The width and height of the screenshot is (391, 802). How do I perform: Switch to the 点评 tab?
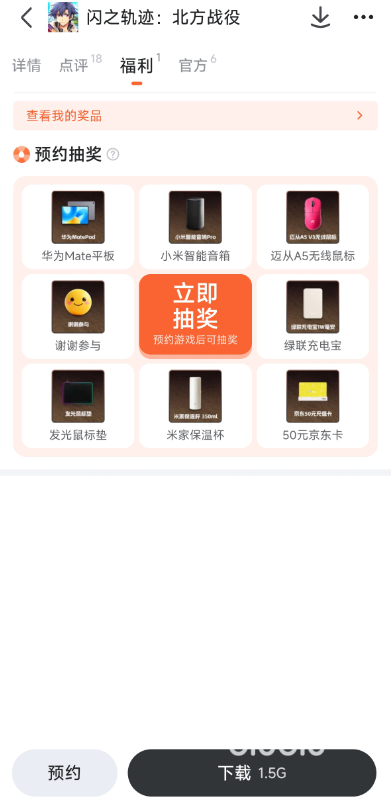click(x=74, y=65)
